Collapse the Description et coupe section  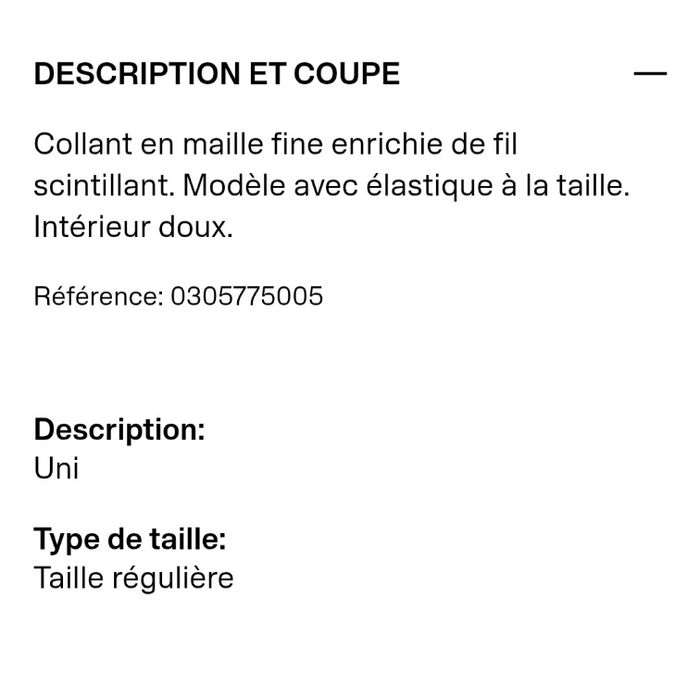click(650, 74)
